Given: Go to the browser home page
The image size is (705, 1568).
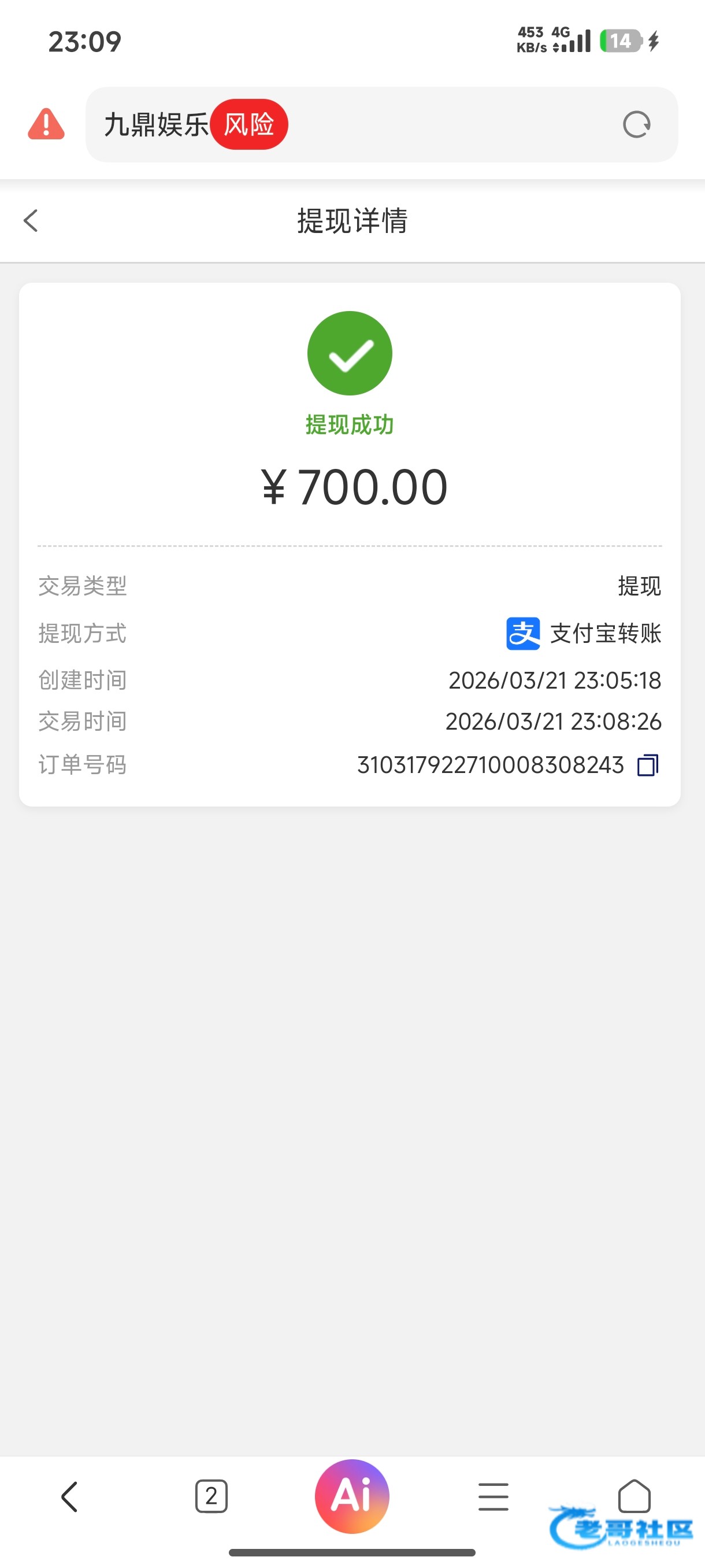Looking at the screenshot, I should (x=634, y=1496).
